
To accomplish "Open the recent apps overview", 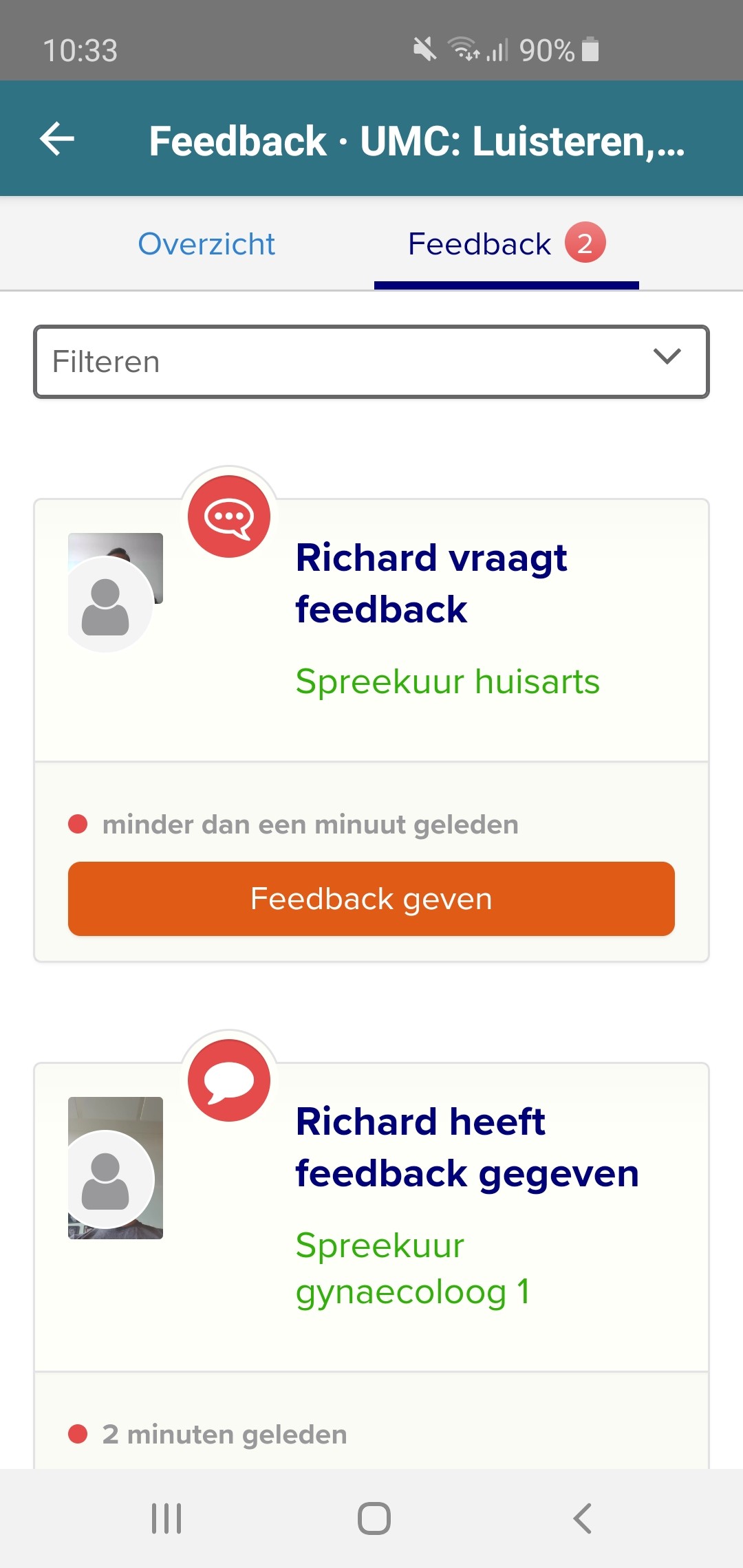I will (x=166, y=1518).
